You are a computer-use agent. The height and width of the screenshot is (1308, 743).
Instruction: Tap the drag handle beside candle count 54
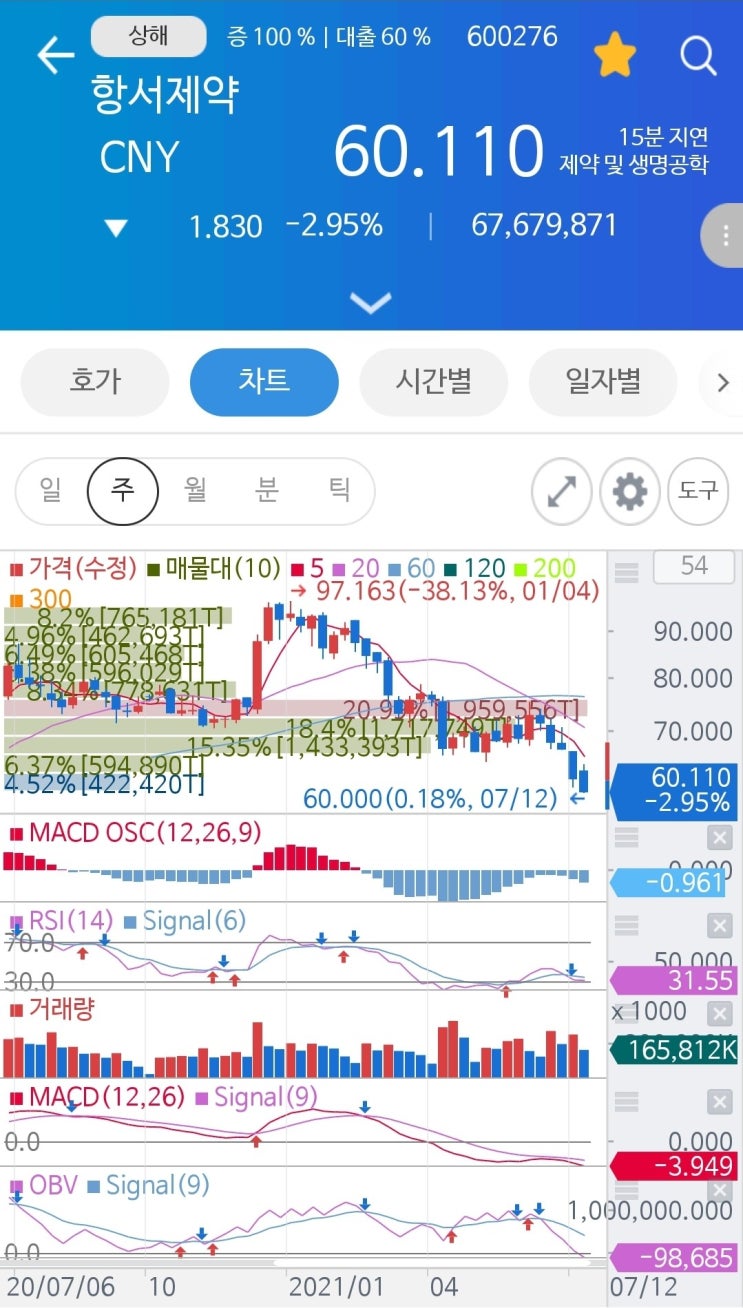pyautogui.click(x=628, y=567)
